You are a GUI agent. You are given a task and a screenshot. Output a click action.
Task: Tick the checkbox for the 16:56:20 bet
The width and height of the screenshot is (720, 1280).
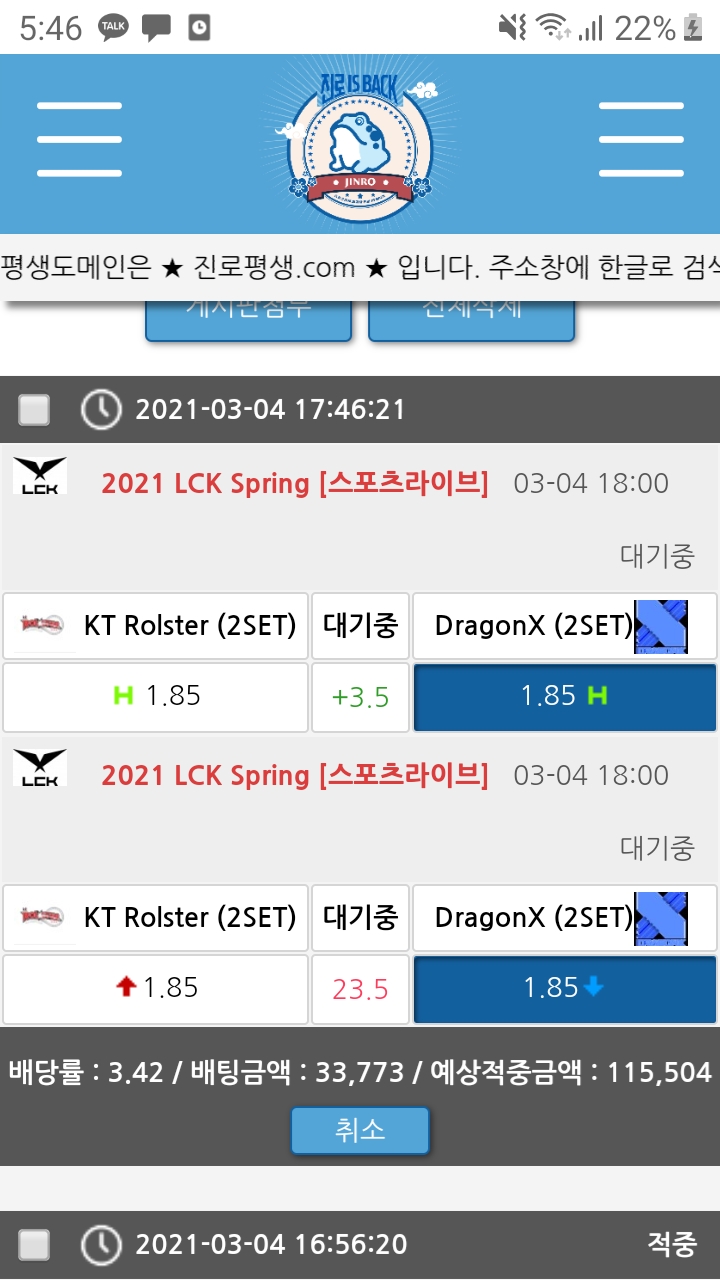pos(35,1245)
